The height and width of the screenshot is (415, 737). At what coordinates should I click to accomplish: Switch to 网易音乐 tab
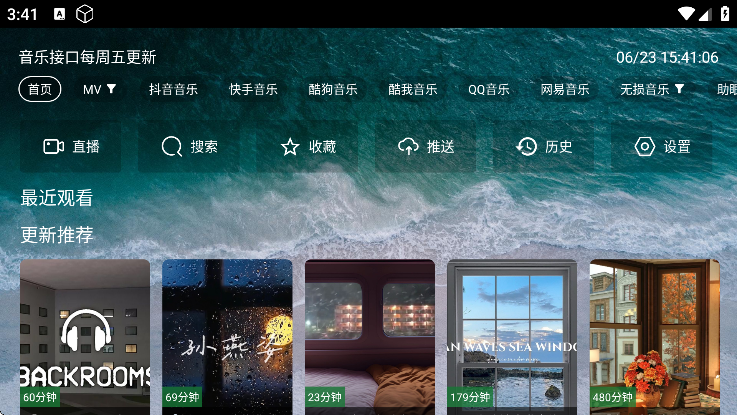[565, 89]
